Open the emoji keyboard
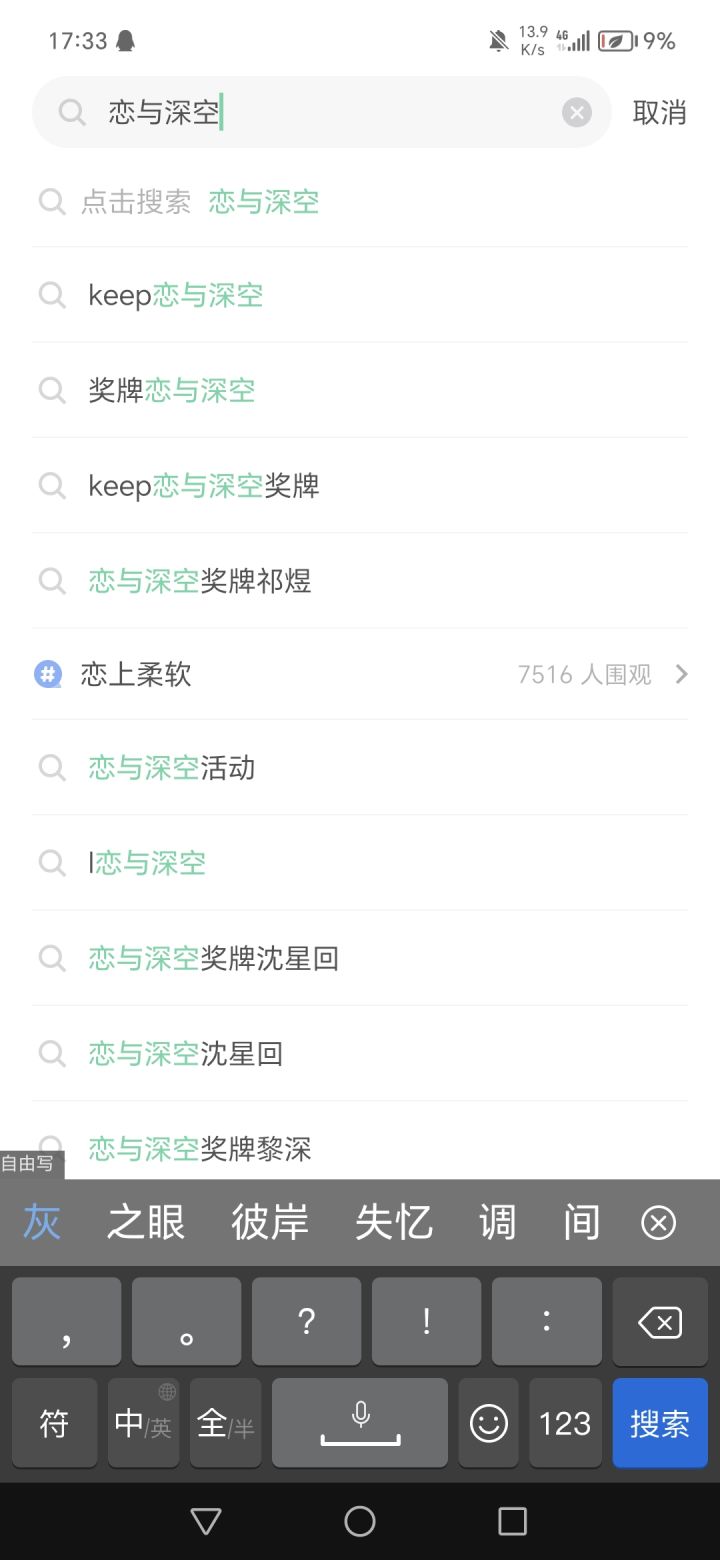 point(488,1423)
